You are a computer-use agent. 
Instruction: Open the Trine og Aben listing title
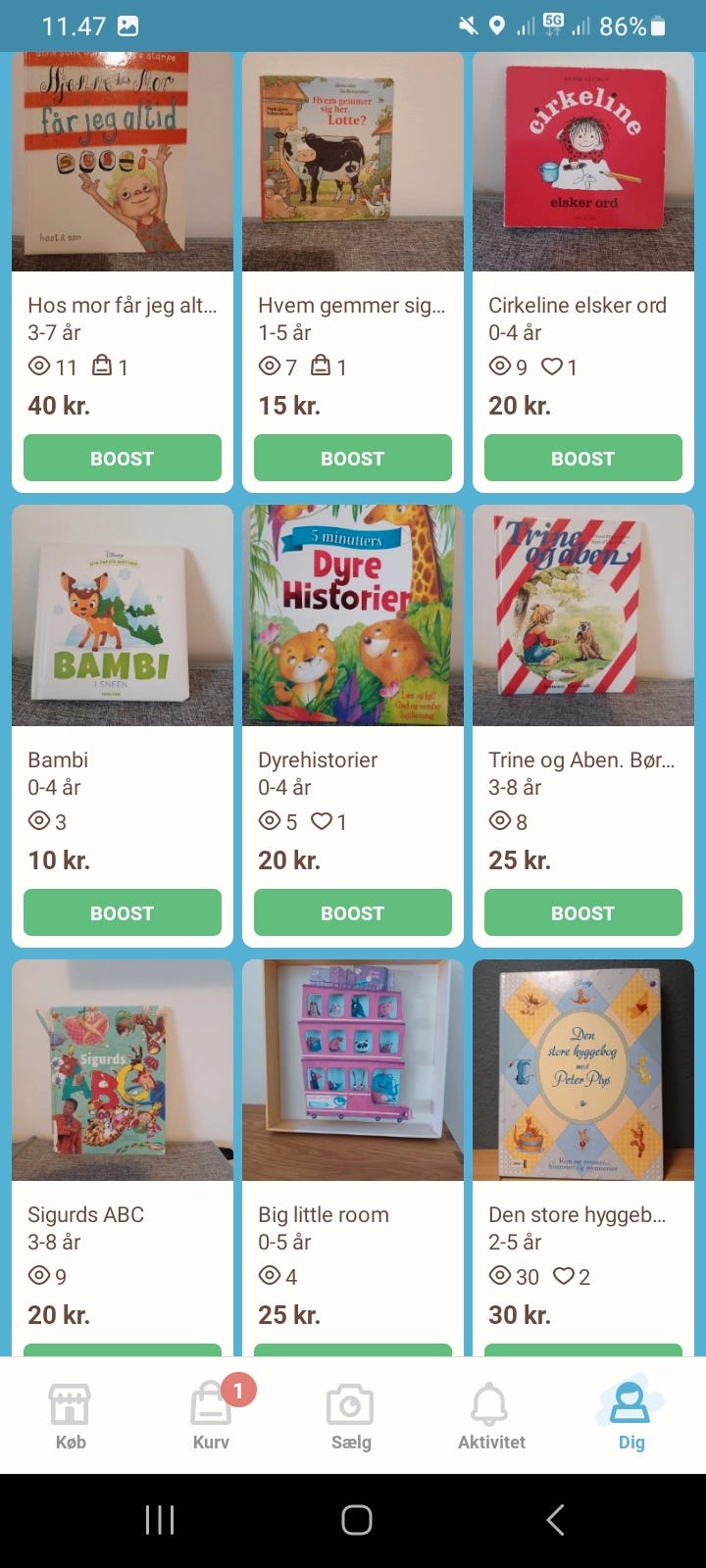pos(579,759)
